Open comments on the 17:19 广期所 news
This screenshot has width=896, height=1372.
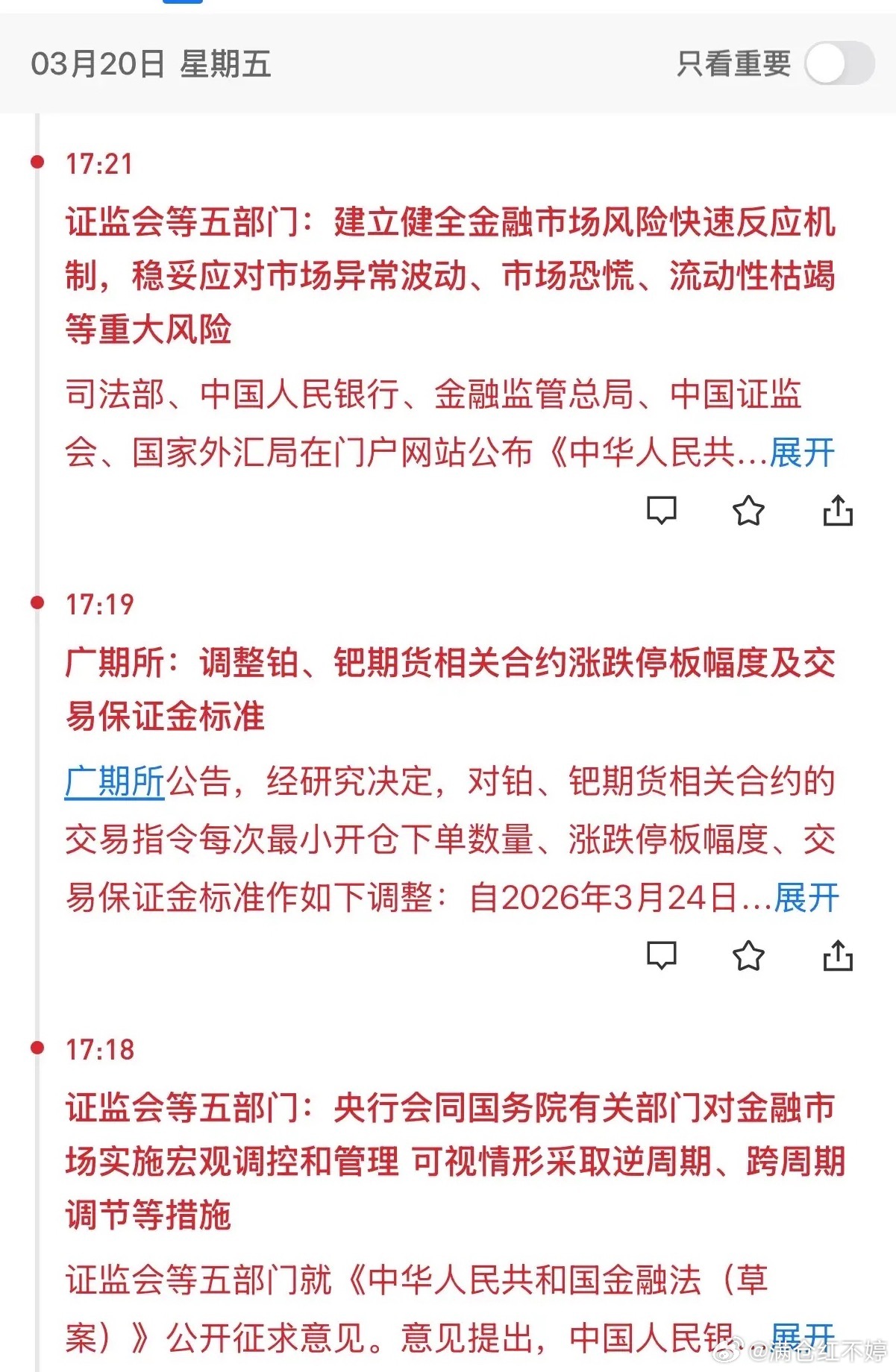pos(662,955)
